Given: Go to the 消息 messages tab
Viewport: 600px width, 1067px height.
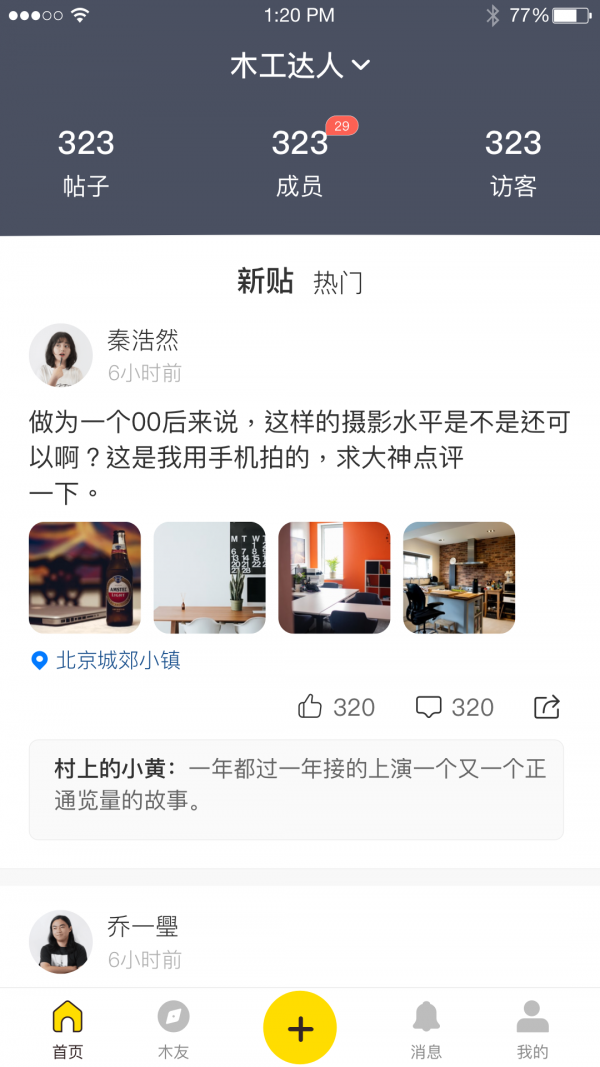Looking at the screenshot, I should [x=427, y=1028].
